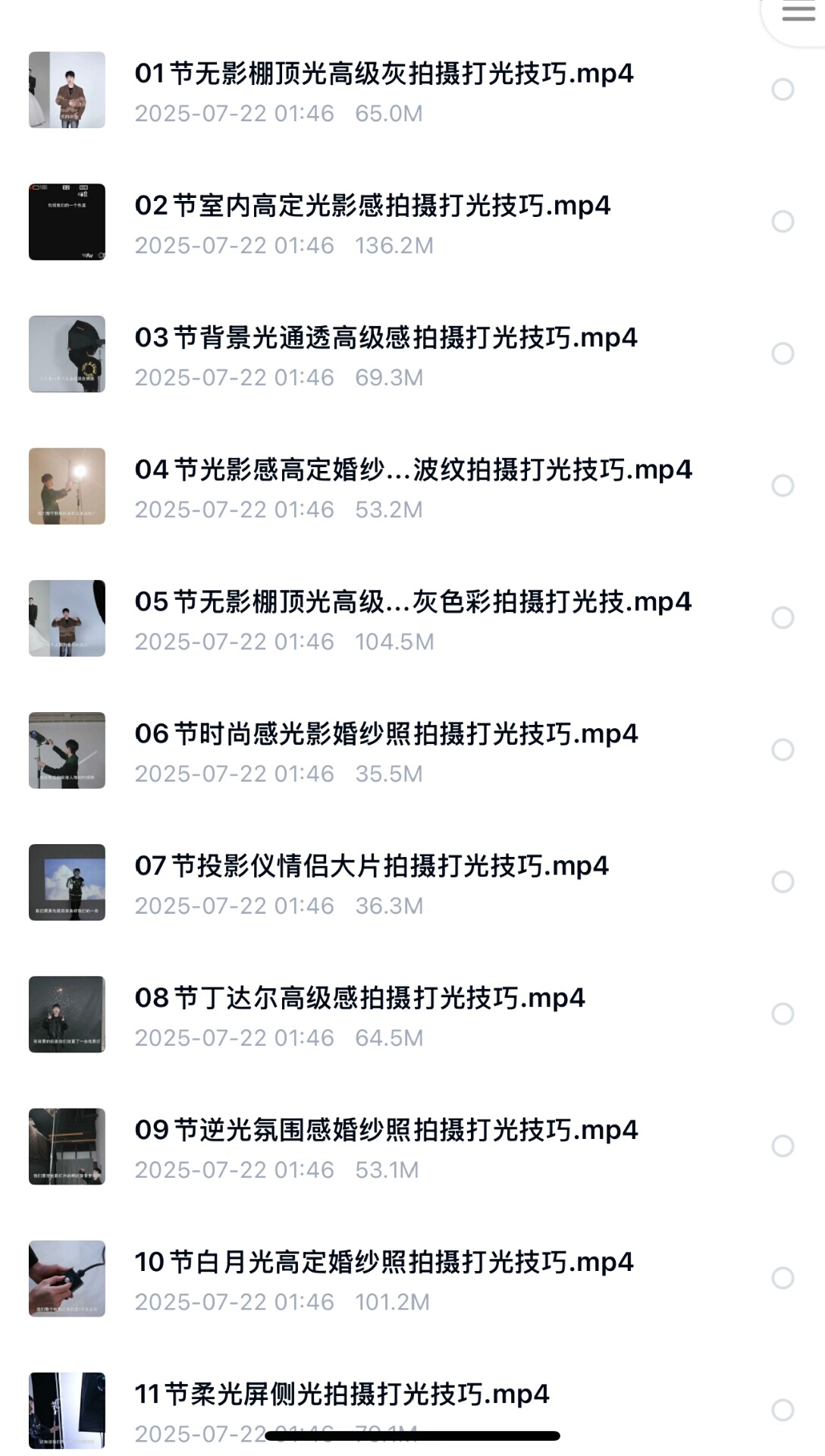825x1456 pixels.
Task: Play the 05节无影棚顶光高级…灰色彩 video
Action: click(413, 602)
